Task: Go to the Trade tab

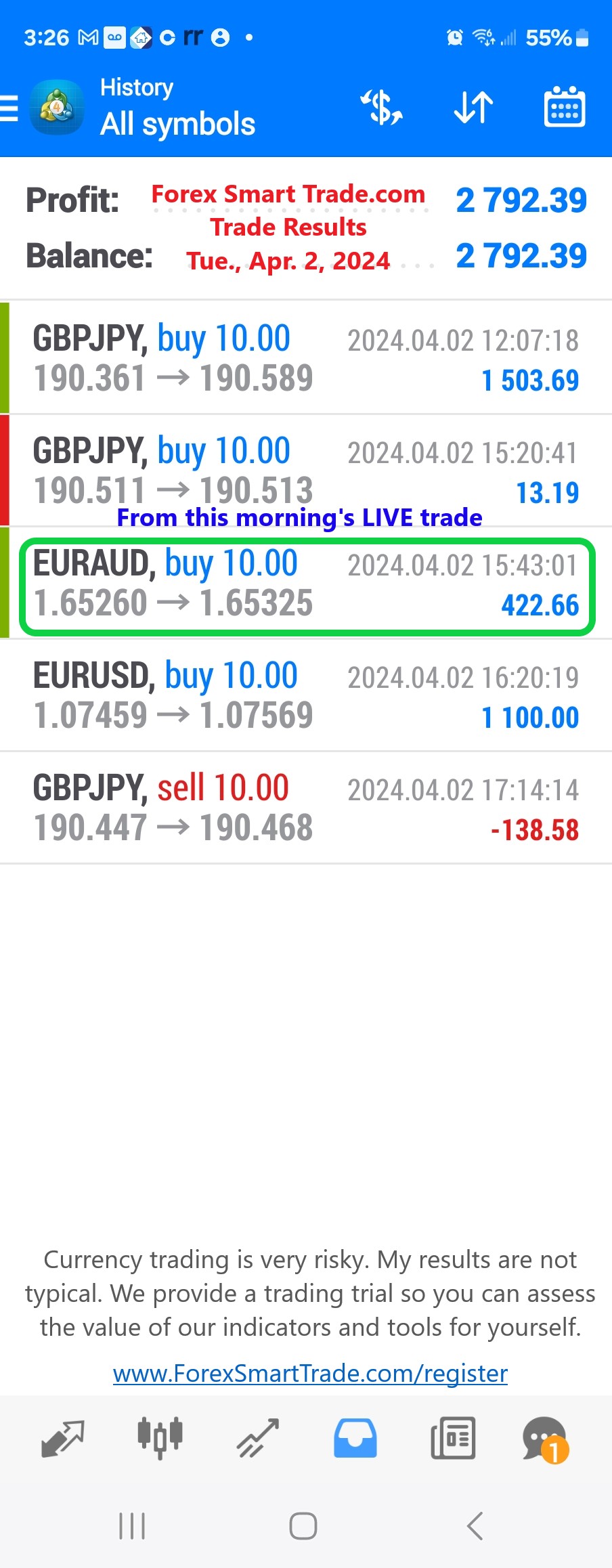Action: coord(258,1438)
